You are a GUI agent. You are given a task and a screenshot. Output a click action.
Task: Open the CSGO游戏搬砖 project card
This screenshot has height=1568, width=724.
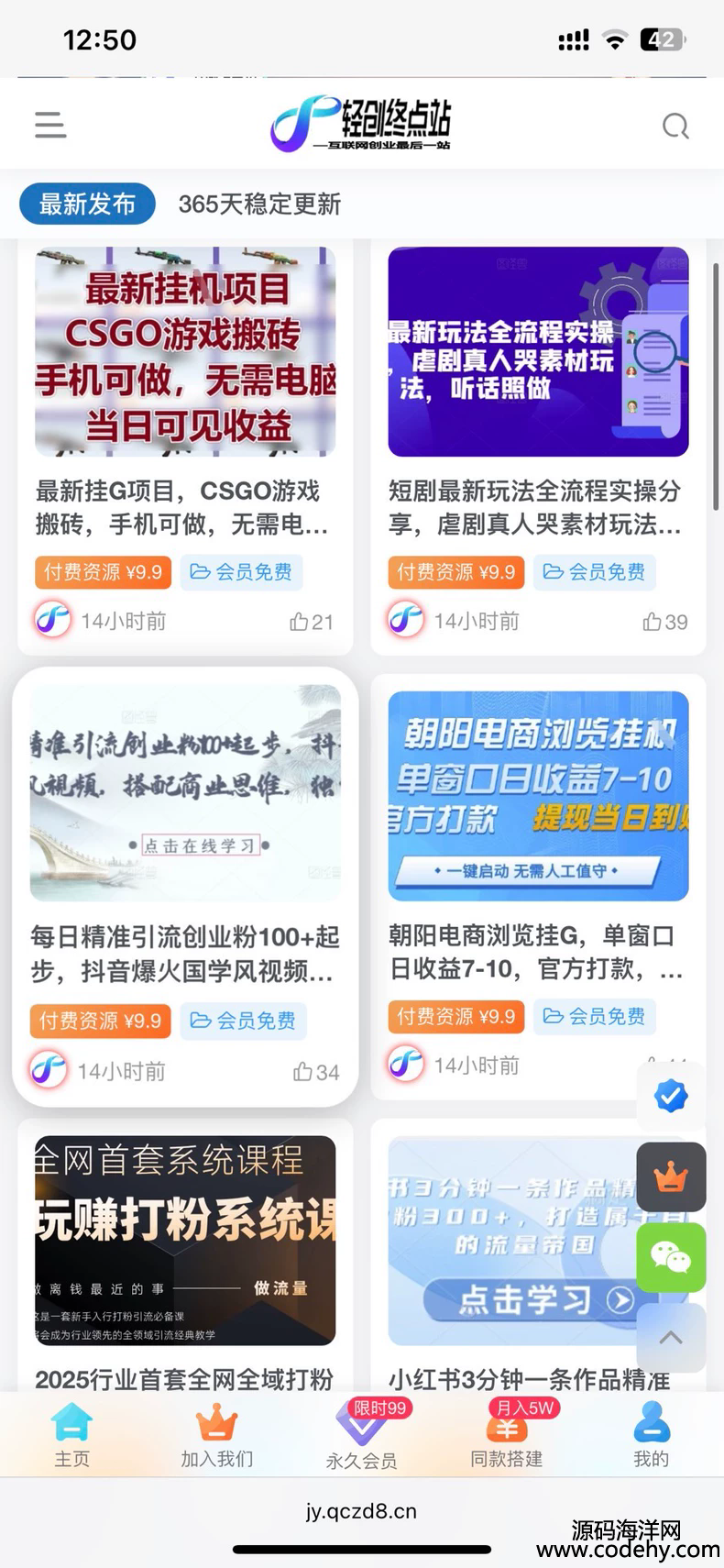tap(185, 448)
